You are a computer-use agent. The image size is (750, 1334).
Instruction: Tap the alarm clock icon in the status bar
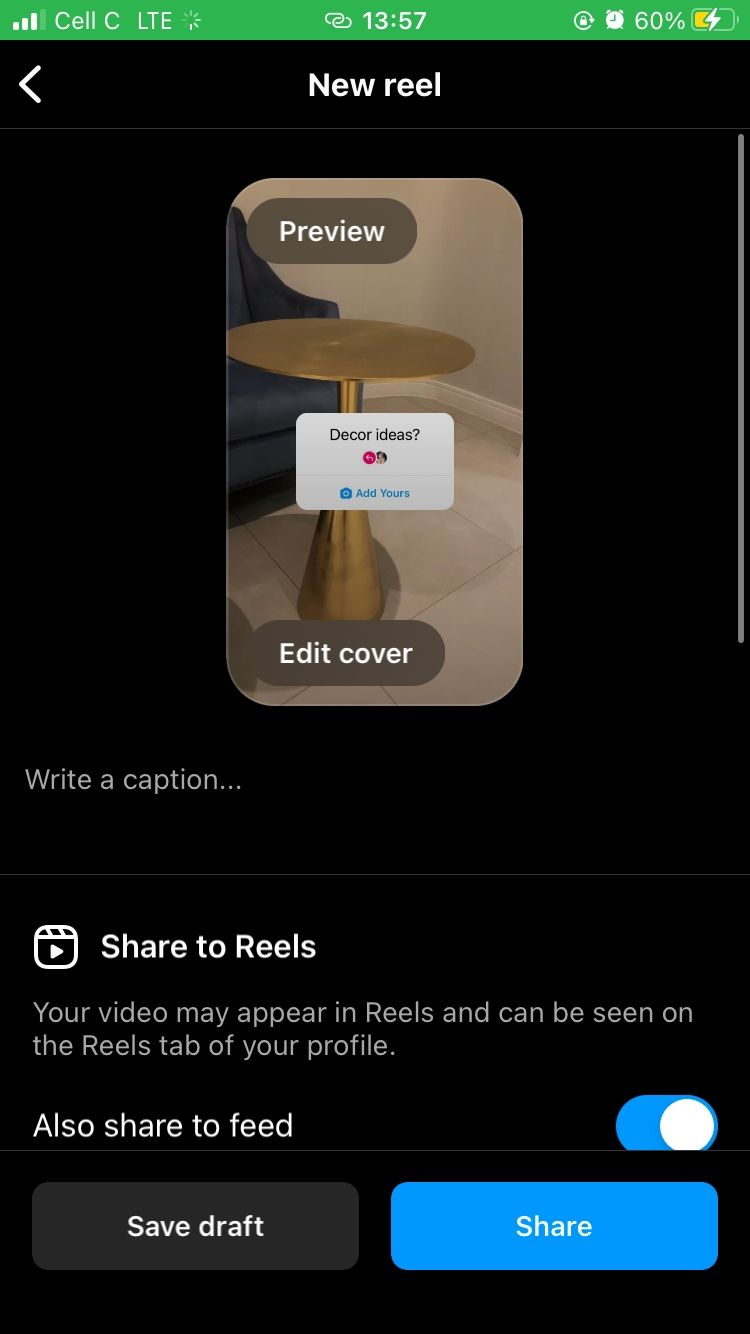click(x=613, y=19)
